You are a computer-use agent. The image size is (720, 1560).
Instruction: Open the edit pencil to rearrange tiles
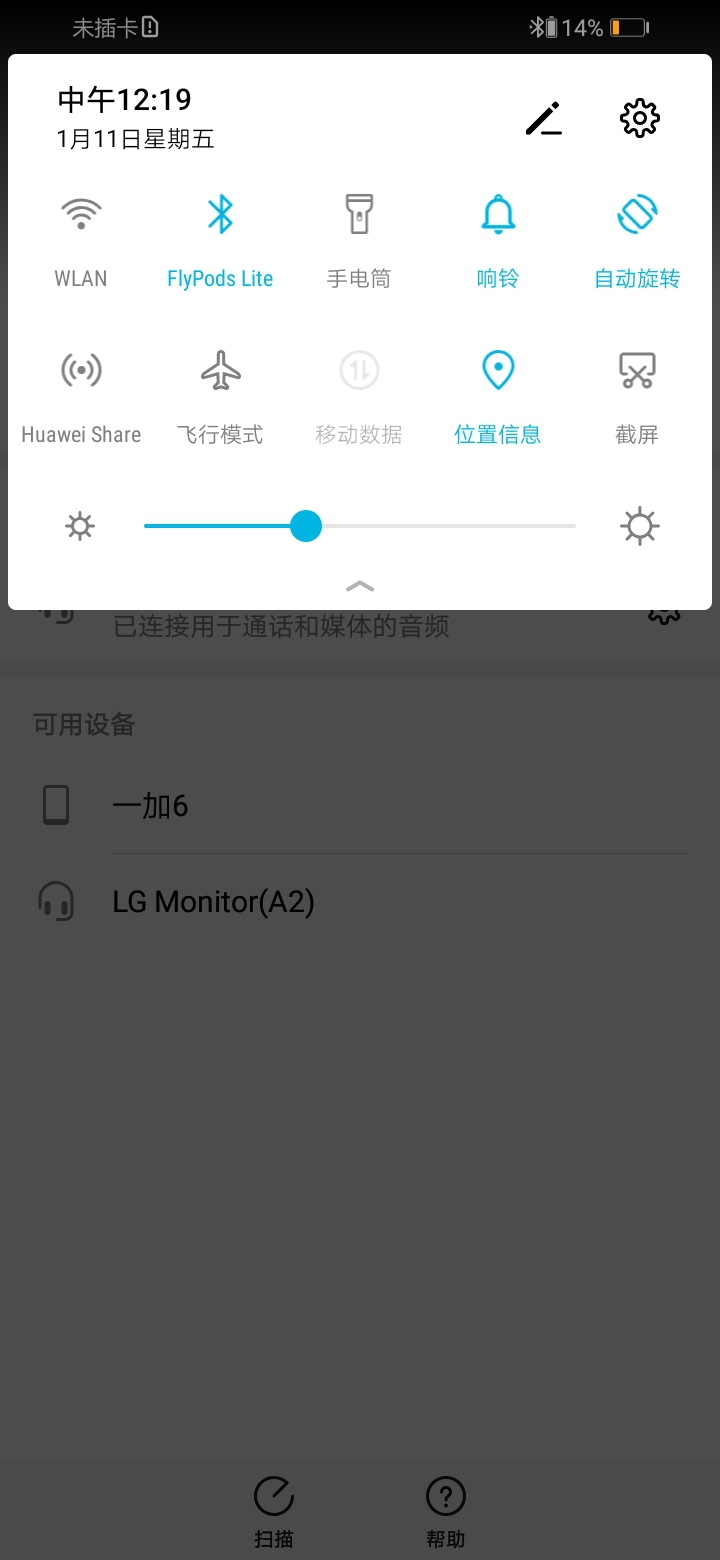[x=544, y=118]
